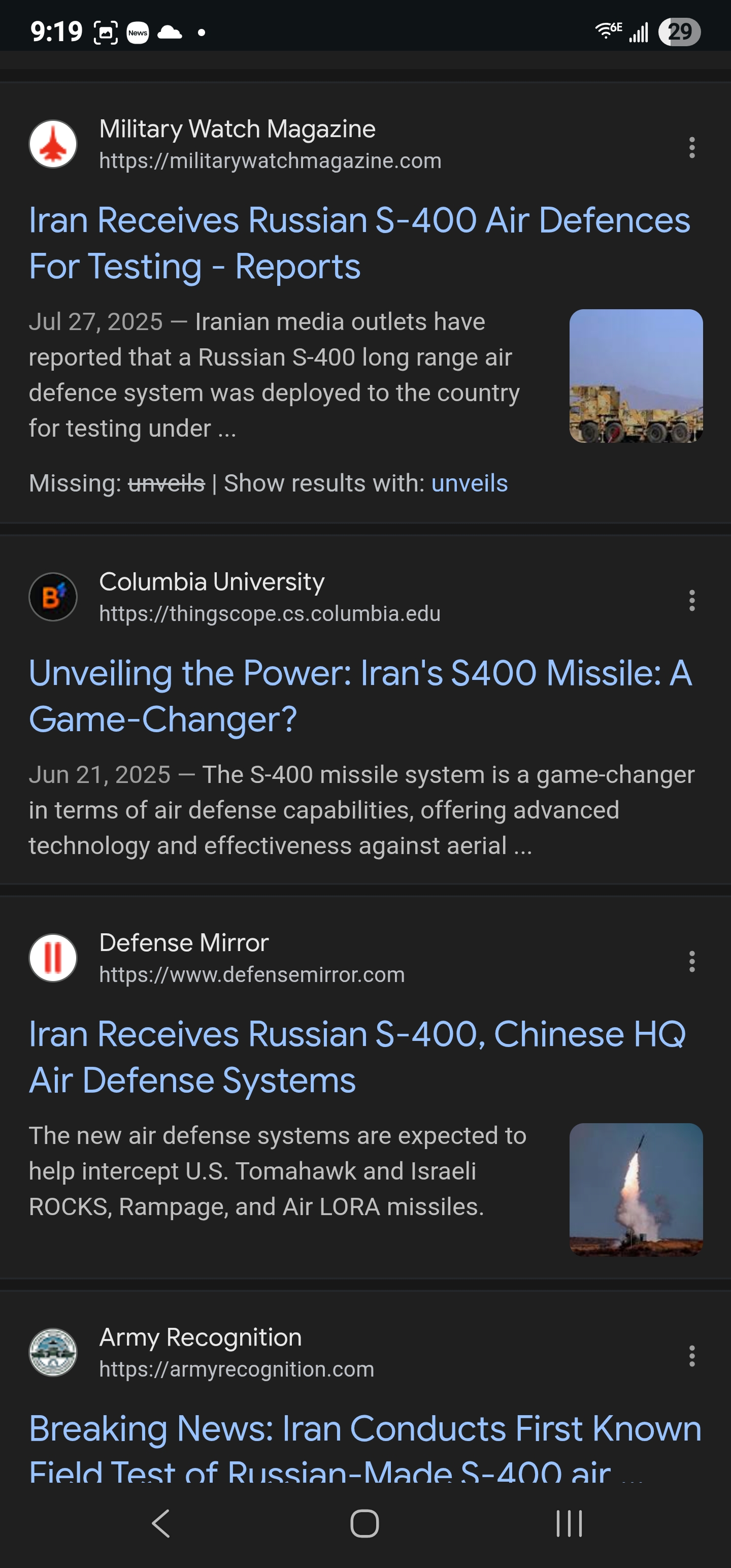
Task: Open Defense Mirror result options menu
Action: click(691, 961)
